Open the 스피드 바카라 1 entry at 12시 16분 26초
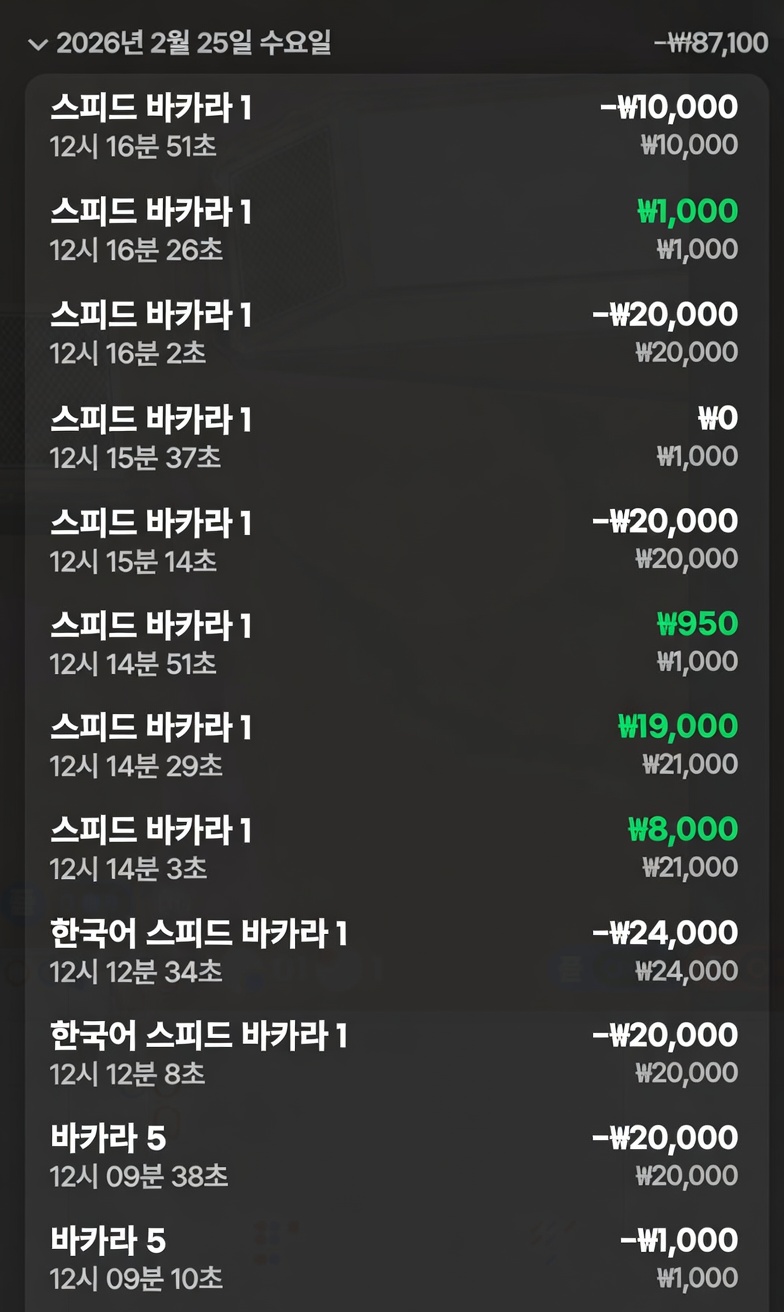This screenshot has height=1312, width=784. 395,230
